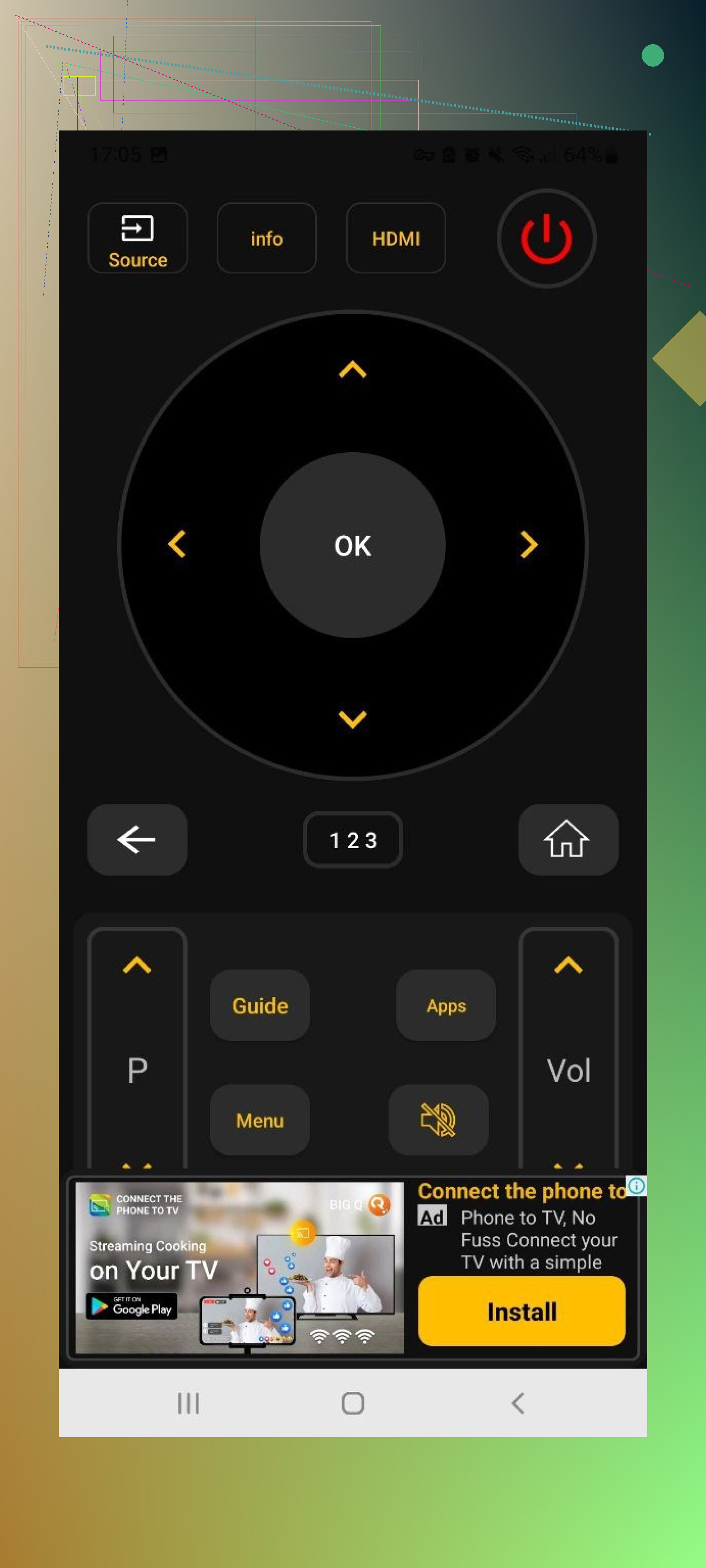Tap the right arrow on the D-pad

(529, 543)
